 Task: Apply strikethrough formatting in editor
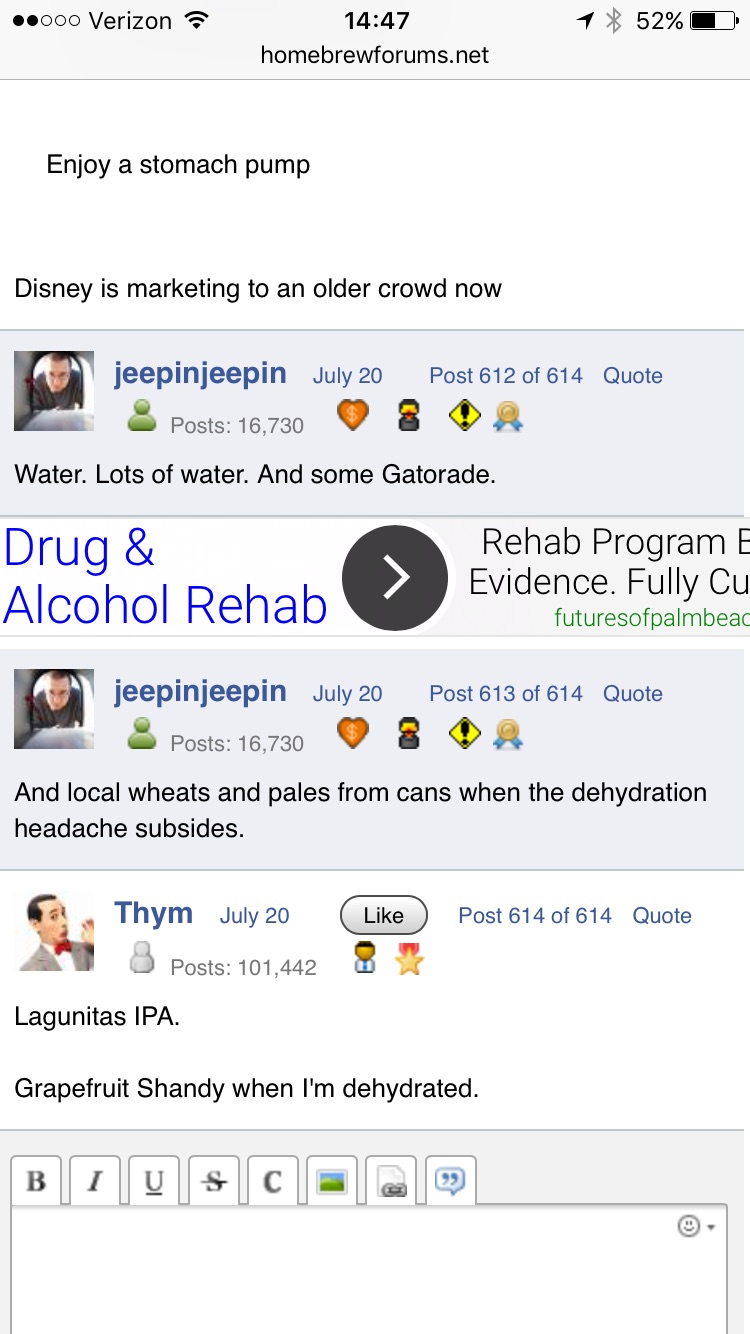coord(213,1181)
